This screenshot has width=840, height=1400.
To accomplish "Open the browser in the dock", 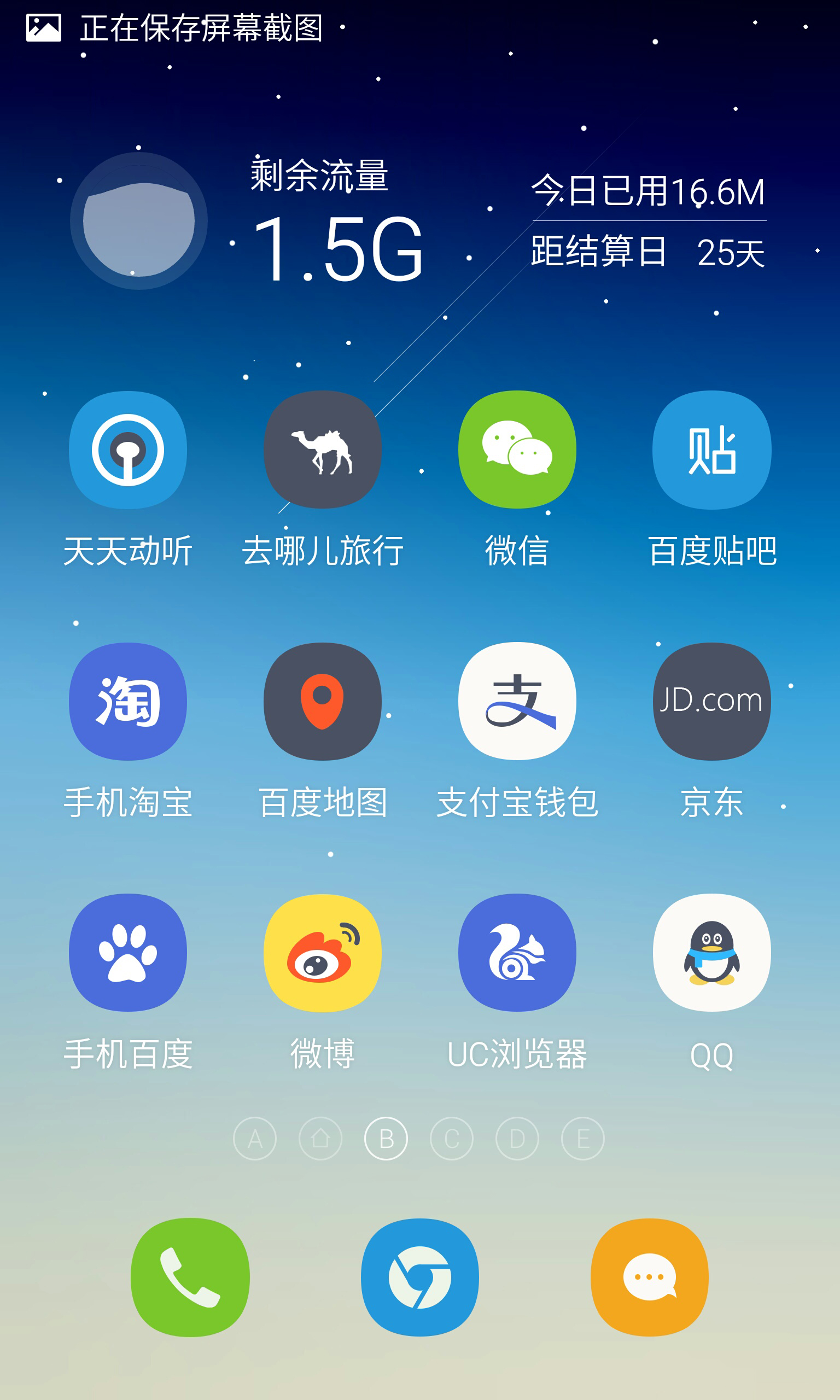I will 419,1277.
